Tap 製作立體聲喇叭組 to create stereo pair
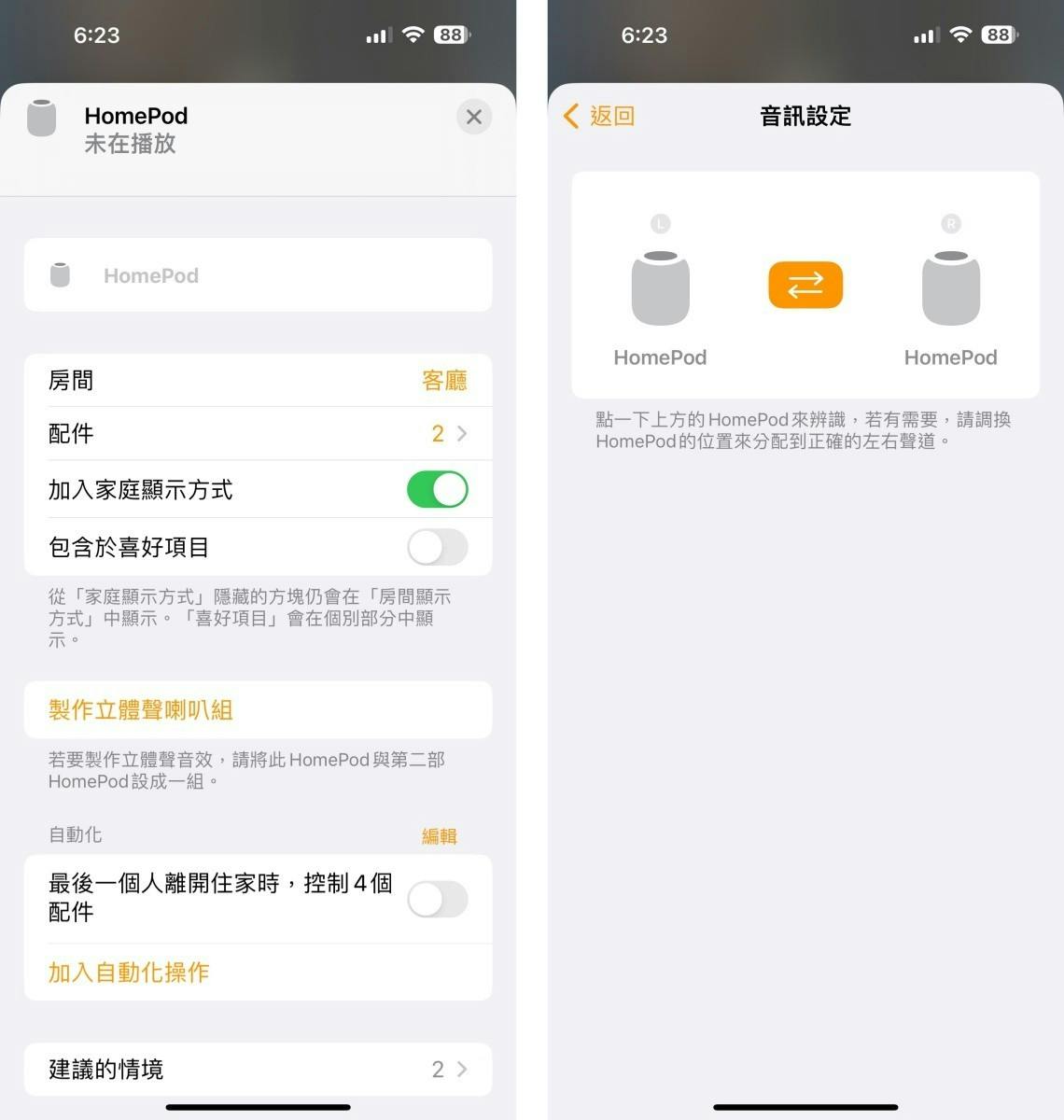This screenshot has width=1064, height=1120. coord(141,710)
